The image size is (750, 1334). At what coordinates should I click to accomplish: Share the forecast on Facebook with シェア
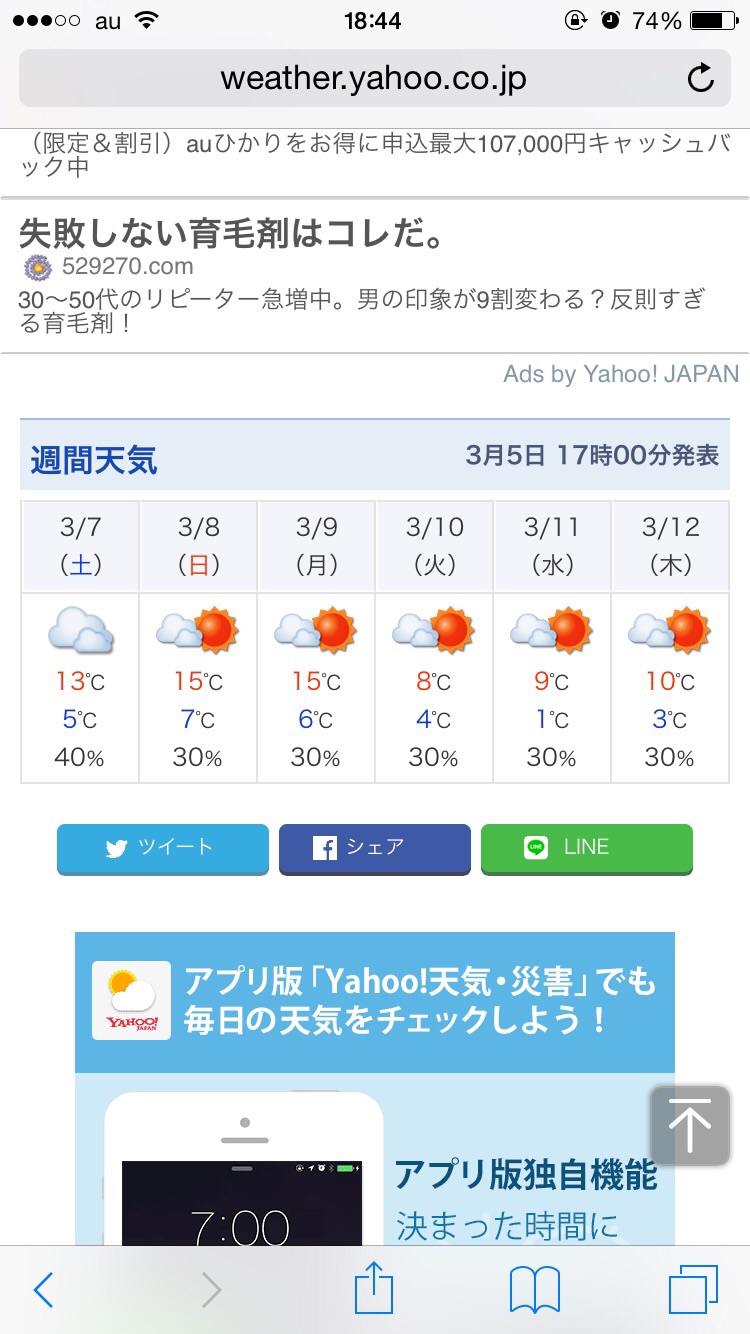pos(374,848)
